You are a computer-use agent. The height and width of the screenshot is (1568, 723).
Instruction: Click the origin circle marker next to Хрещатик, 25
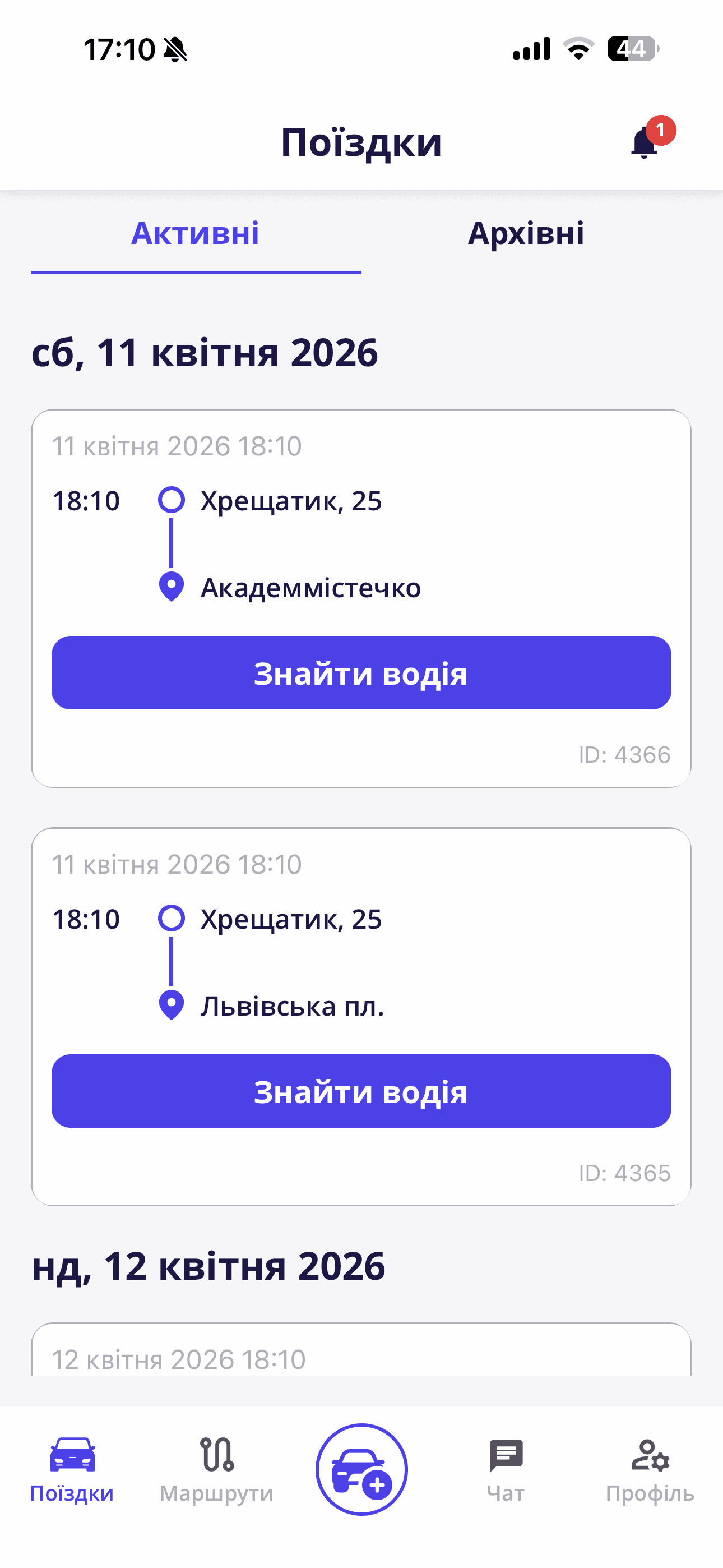coord(171,500)
